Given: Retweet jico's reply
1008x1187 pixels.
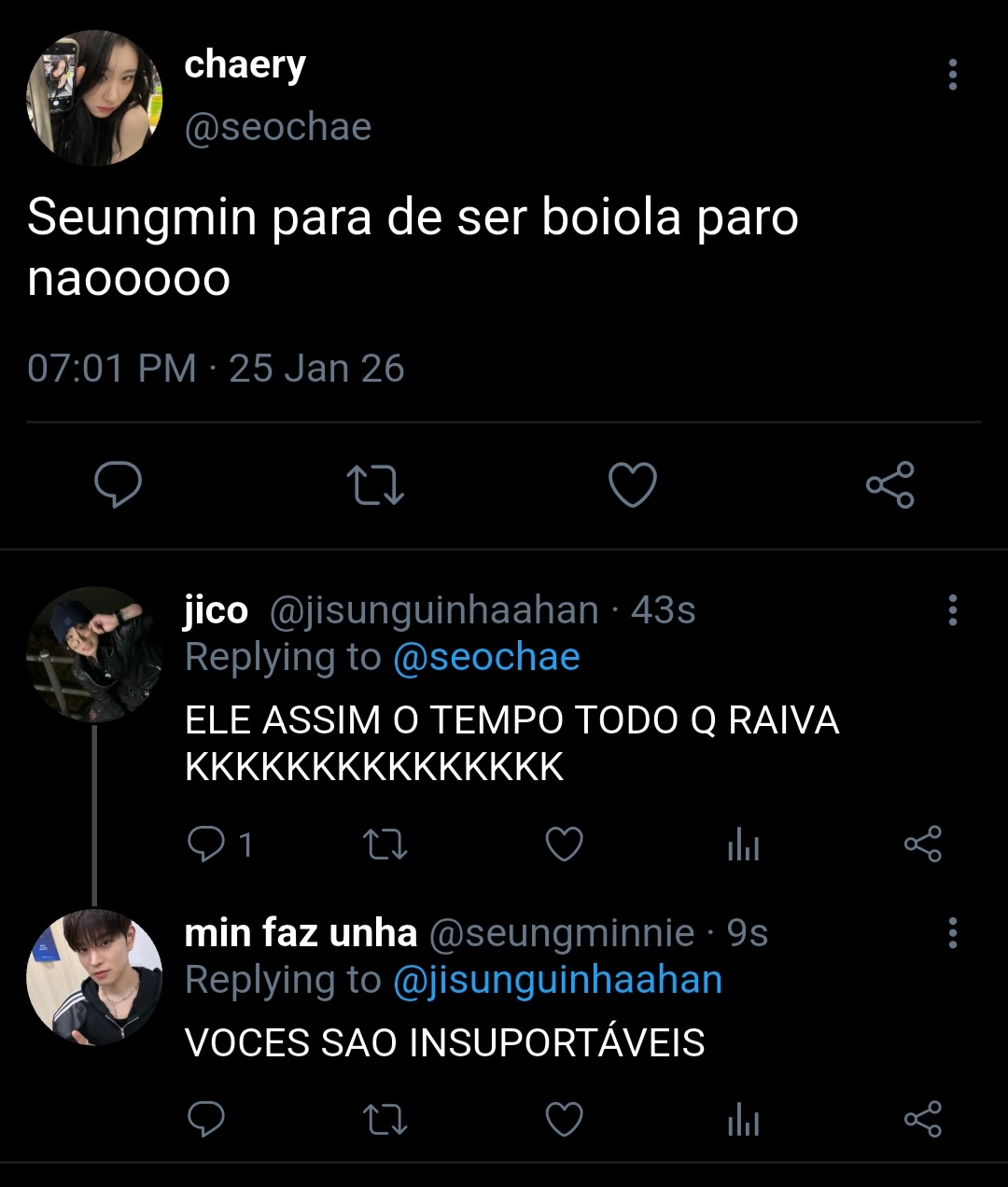Looking at the screenshot, I should coord(385,845).
